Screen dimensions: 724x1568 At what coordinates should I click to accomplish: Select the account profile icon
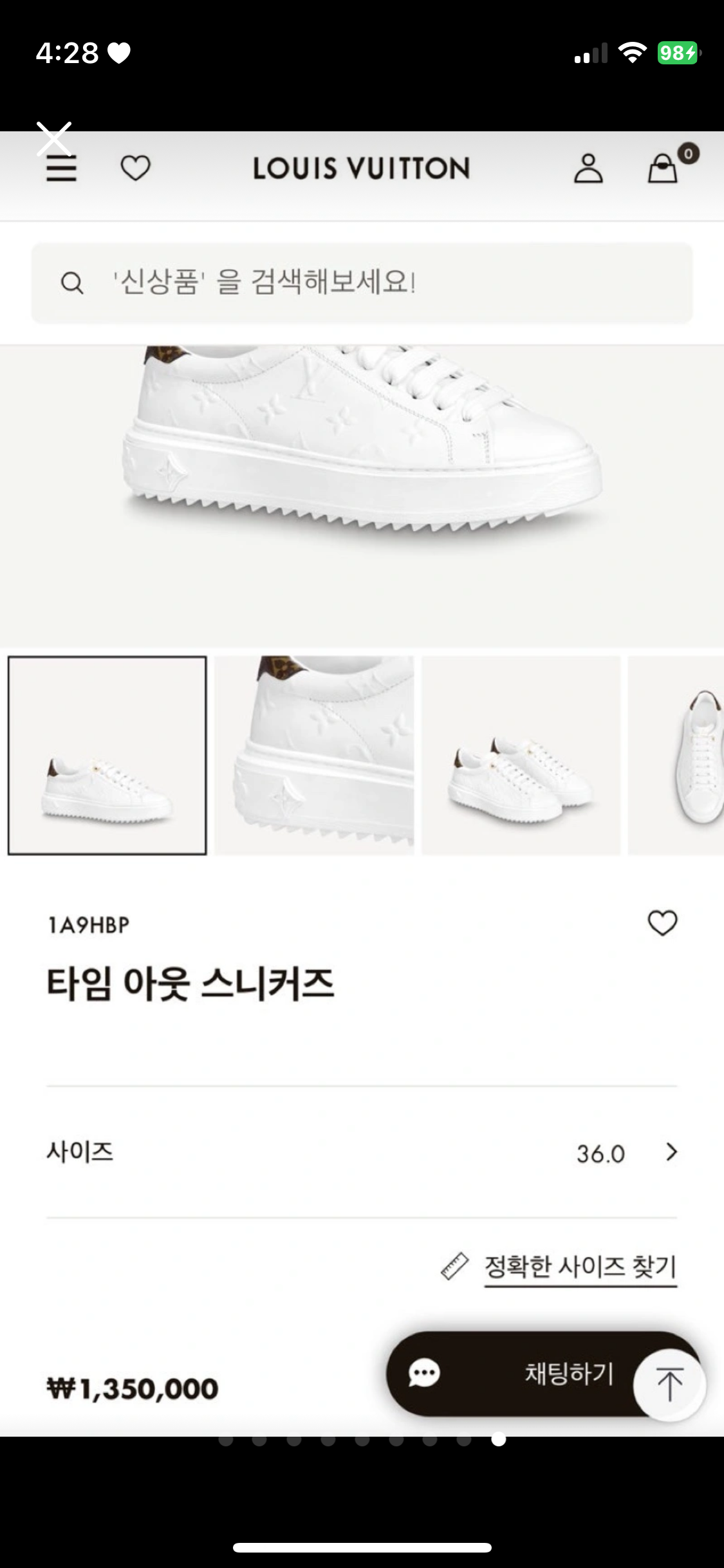pos(589,169)
